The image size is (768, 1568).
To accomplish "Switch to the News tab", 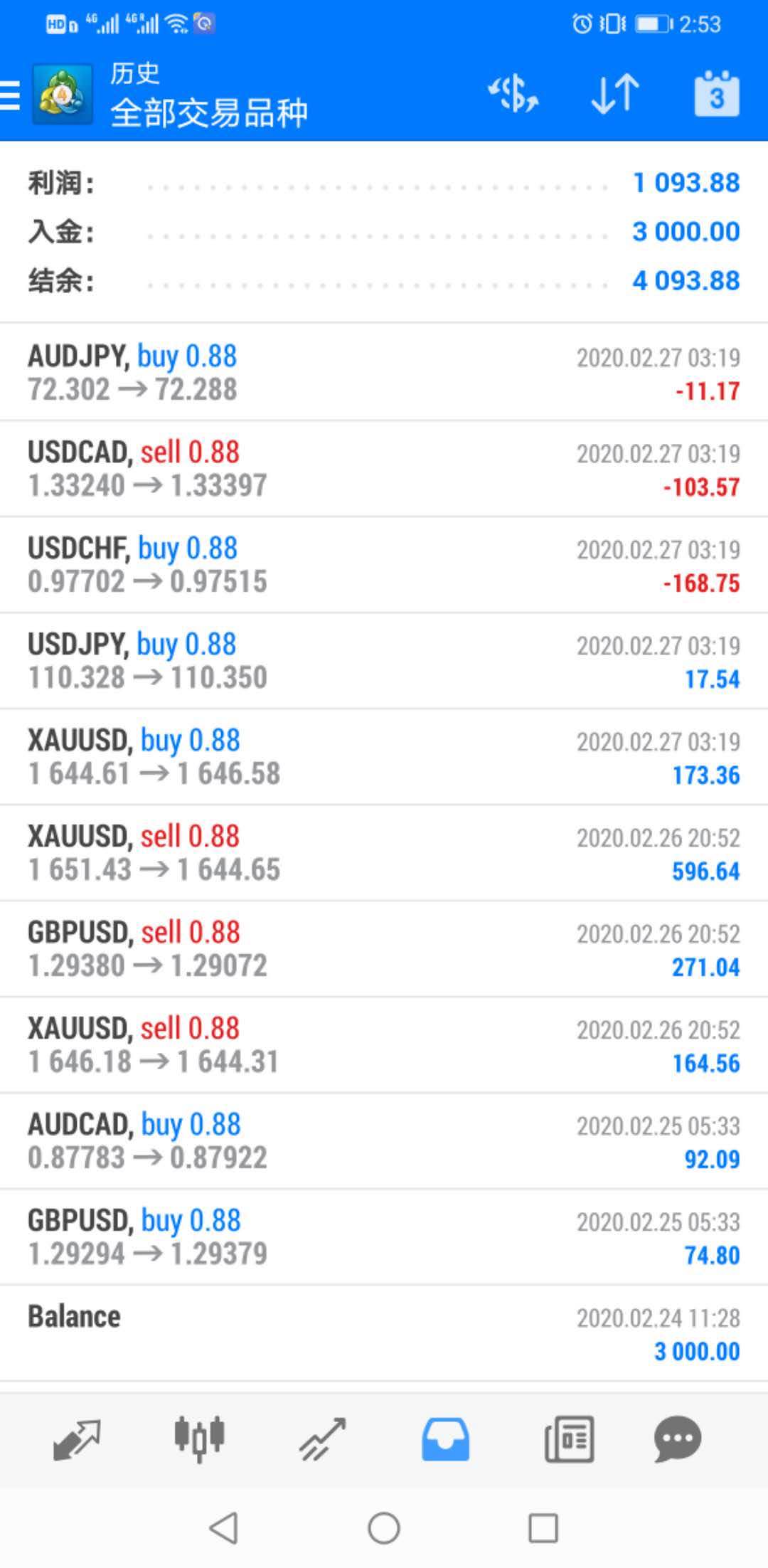I will coord(569,1440).
